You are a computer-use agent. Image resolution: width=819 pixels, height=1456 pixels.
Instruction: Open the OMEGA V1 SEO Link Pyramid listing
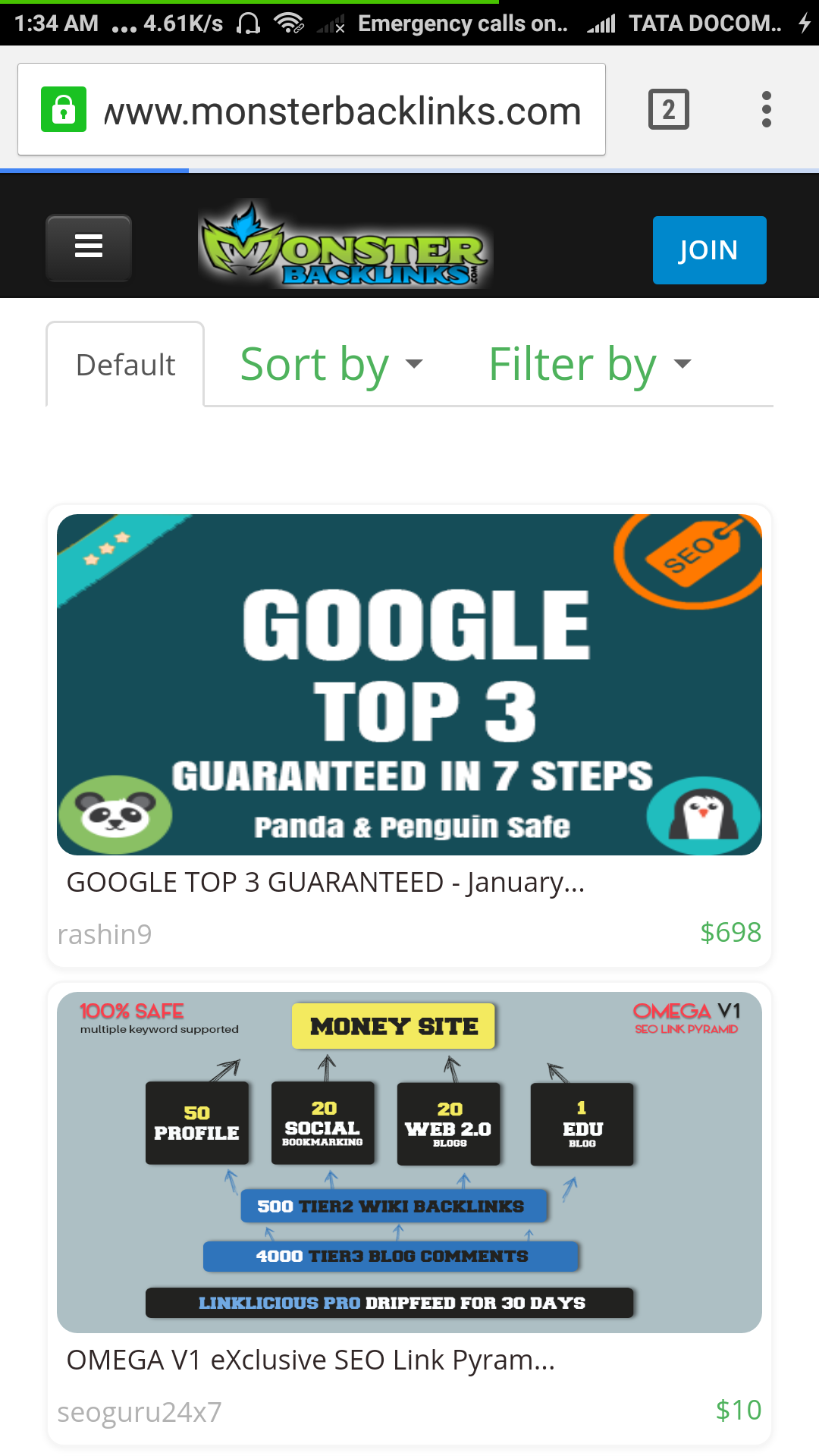[311, 1360]
